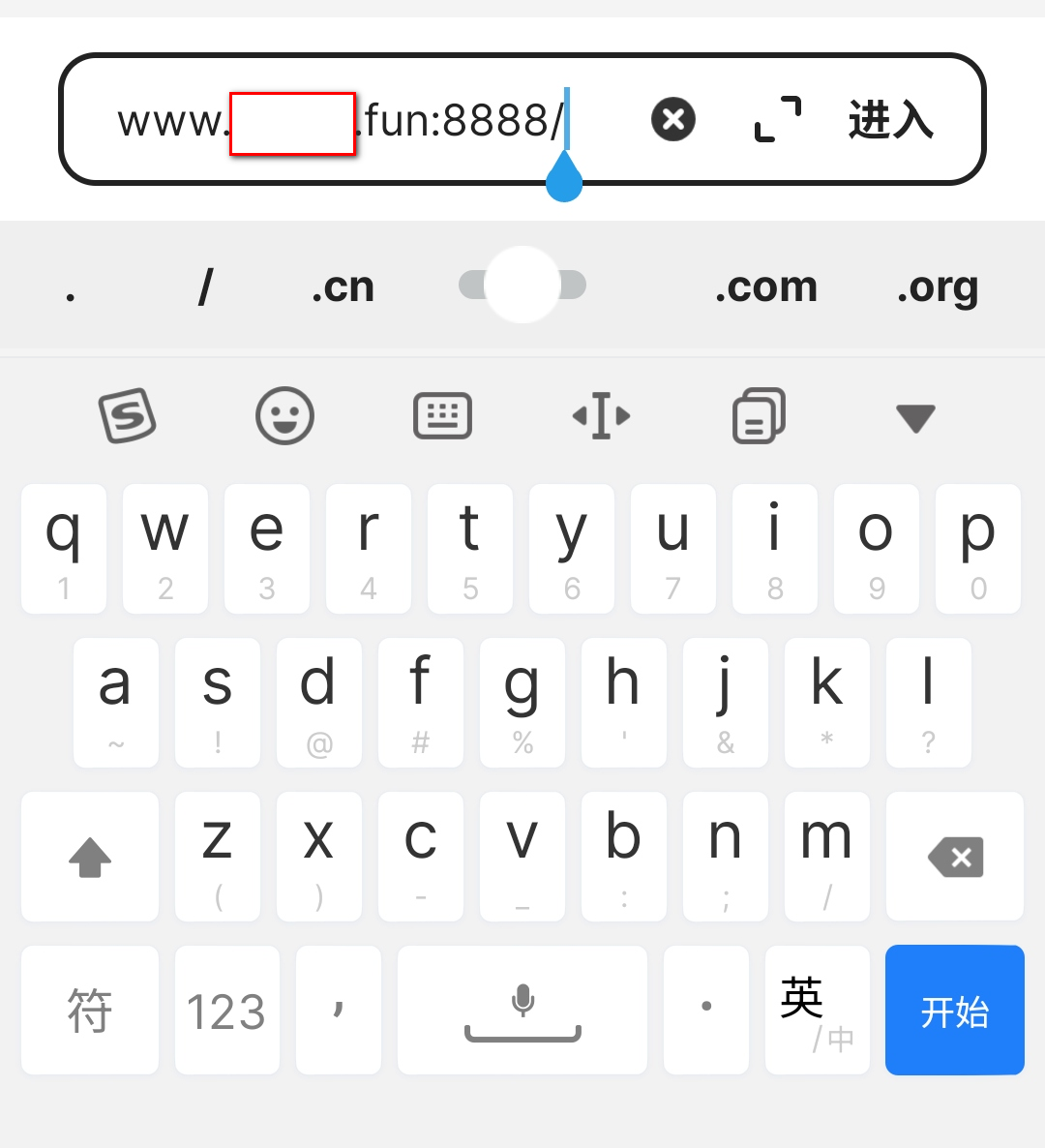Insert the slash shortcut above the keyboard
1045x1148 pixels.
point(205,287)
